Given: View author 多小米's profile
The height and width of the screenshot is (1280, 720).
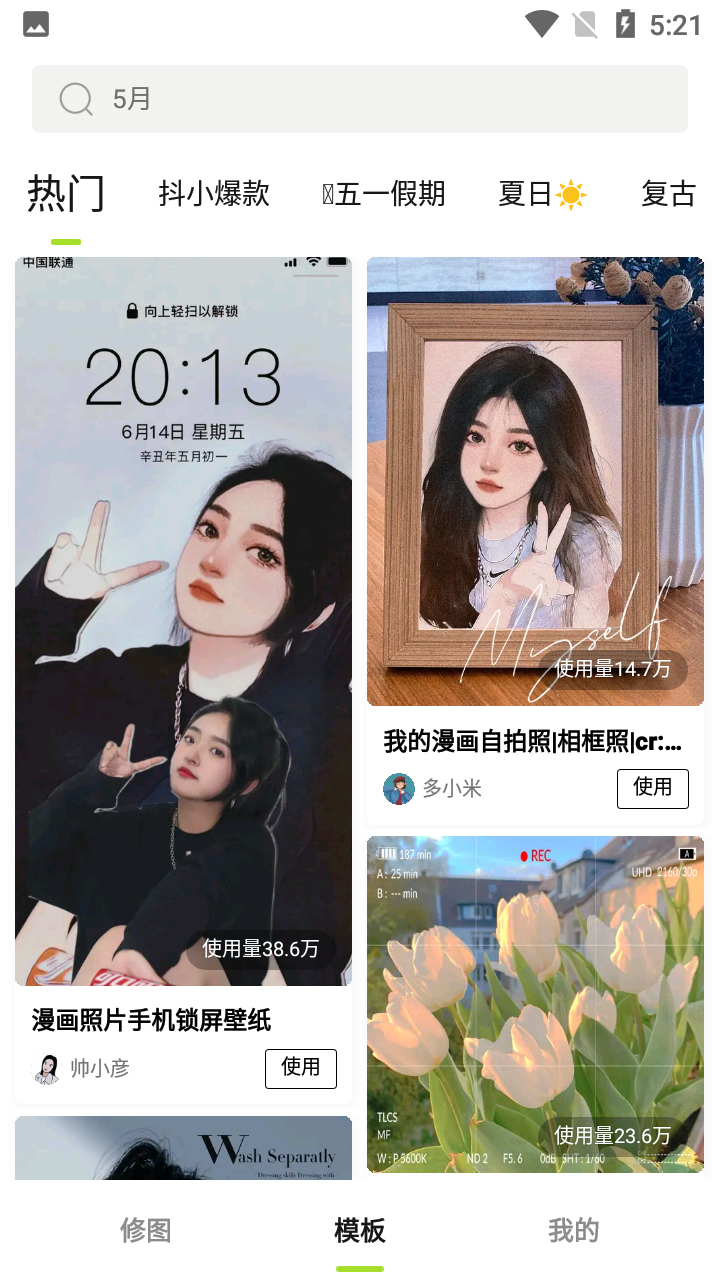Looking at the screenshot, I should (433, 788).
